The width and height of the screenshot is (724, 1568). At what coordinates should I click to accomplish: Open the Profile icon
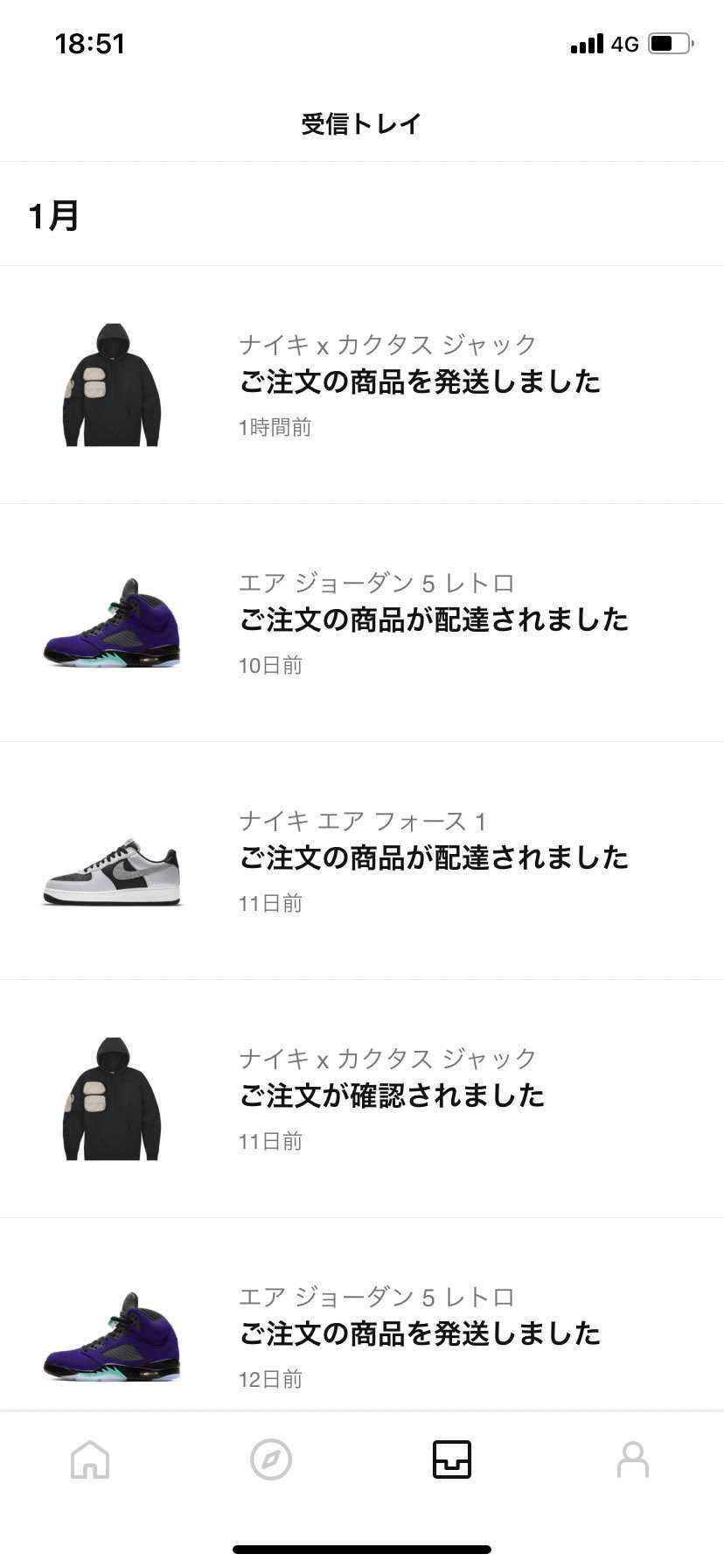633,1459
